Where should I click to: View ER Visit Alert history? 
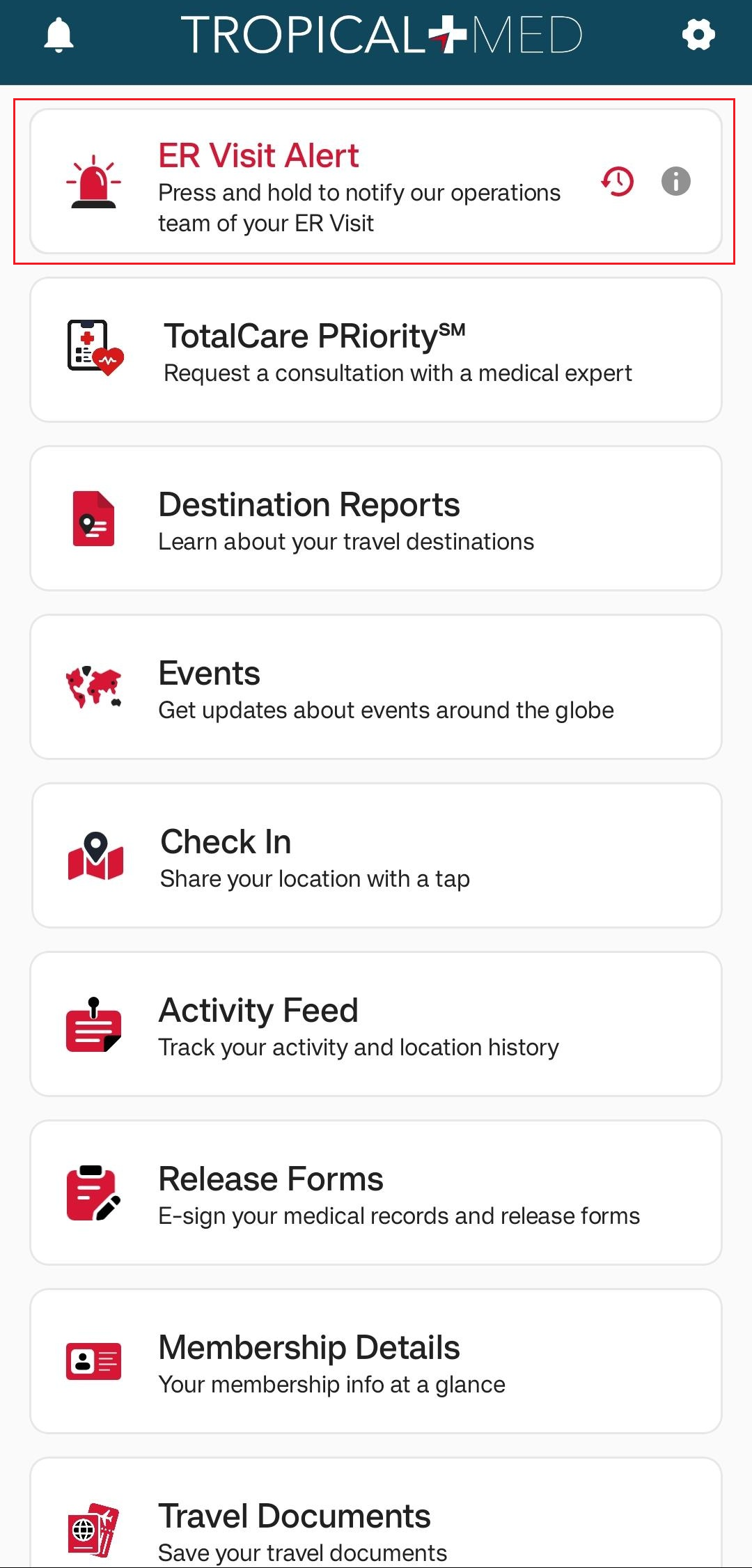pos(618,182)
